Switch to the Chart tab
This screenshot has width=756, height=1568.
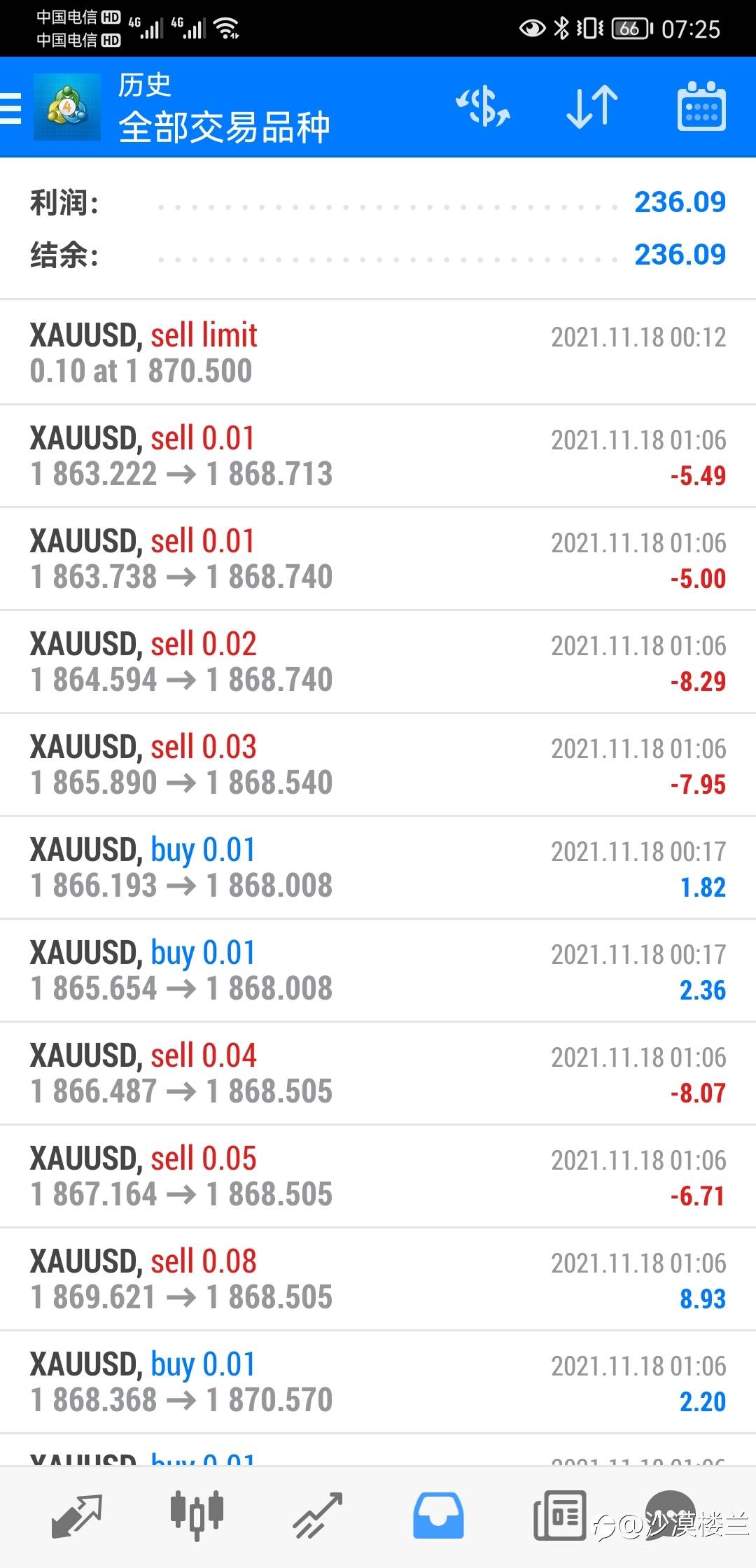point(197,1515)
